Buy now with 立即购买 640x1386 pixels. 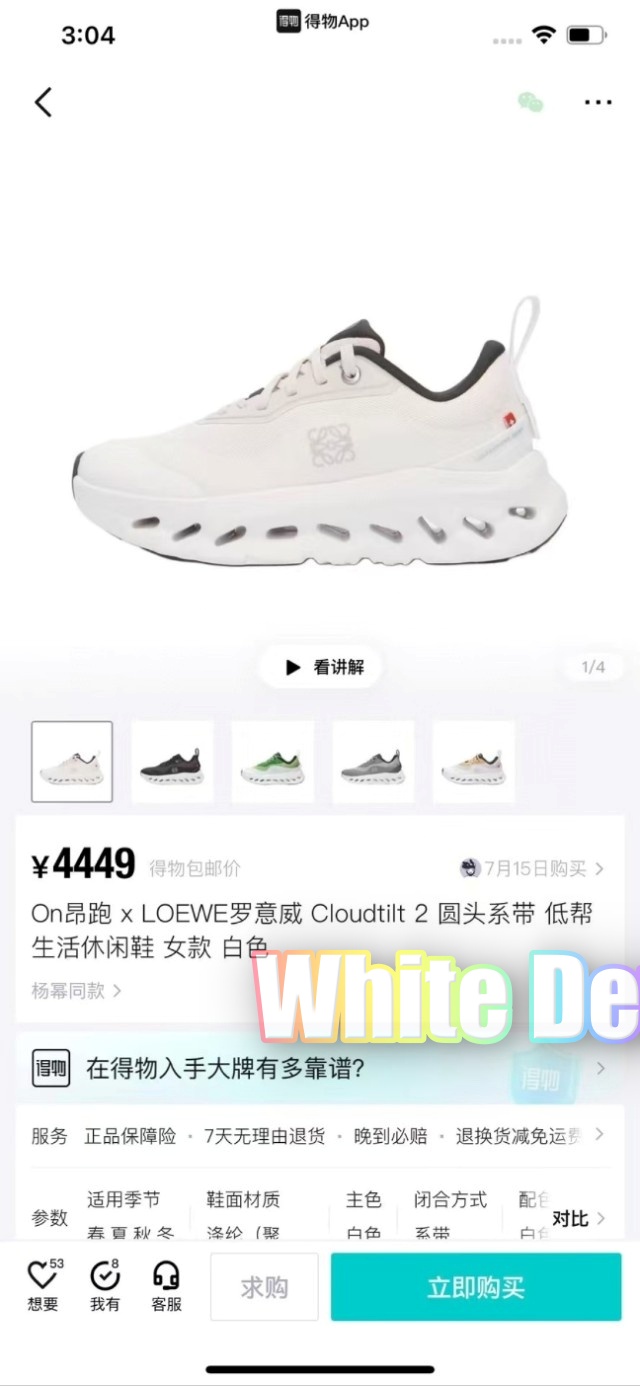(x=476, y=1287)
